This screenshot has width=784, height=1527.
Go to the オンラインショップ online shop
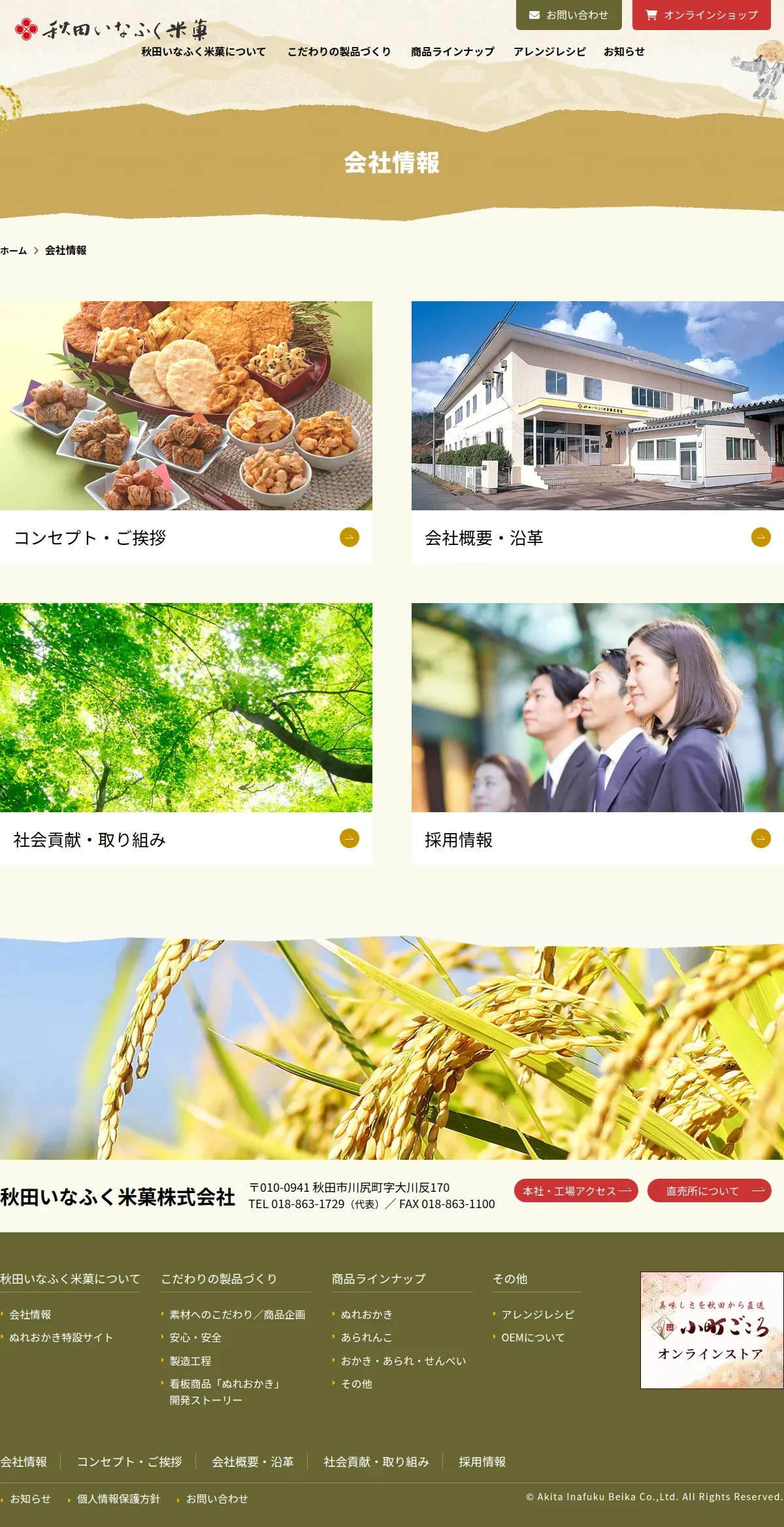click(701, 15)
